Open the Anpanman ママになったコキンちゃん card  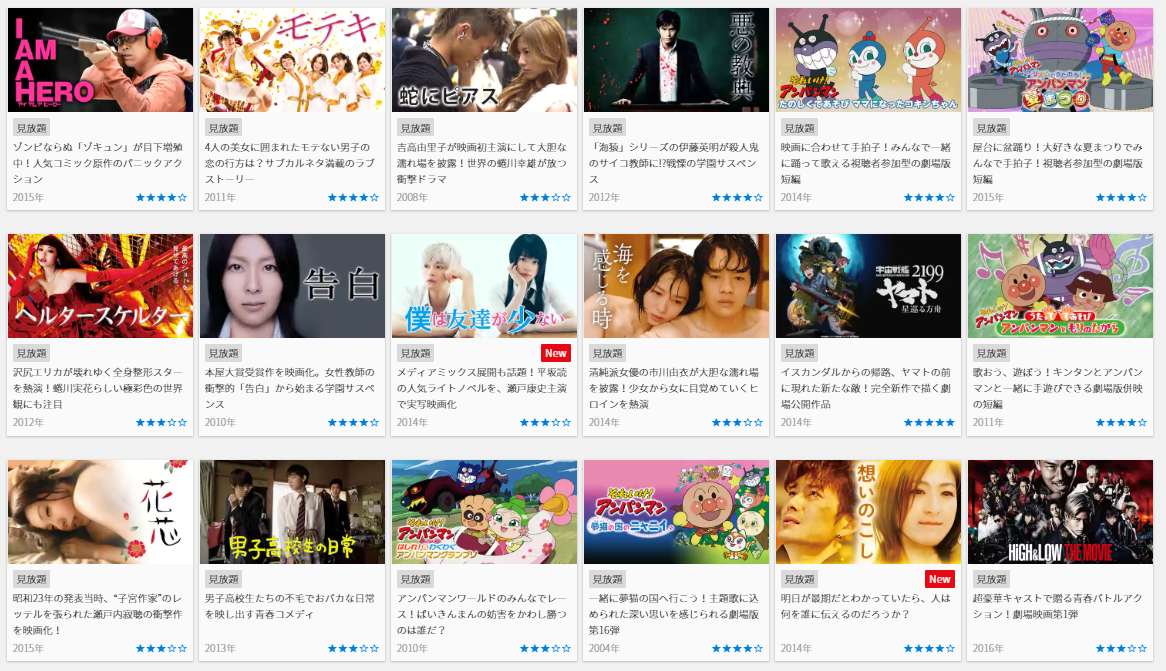868,60
